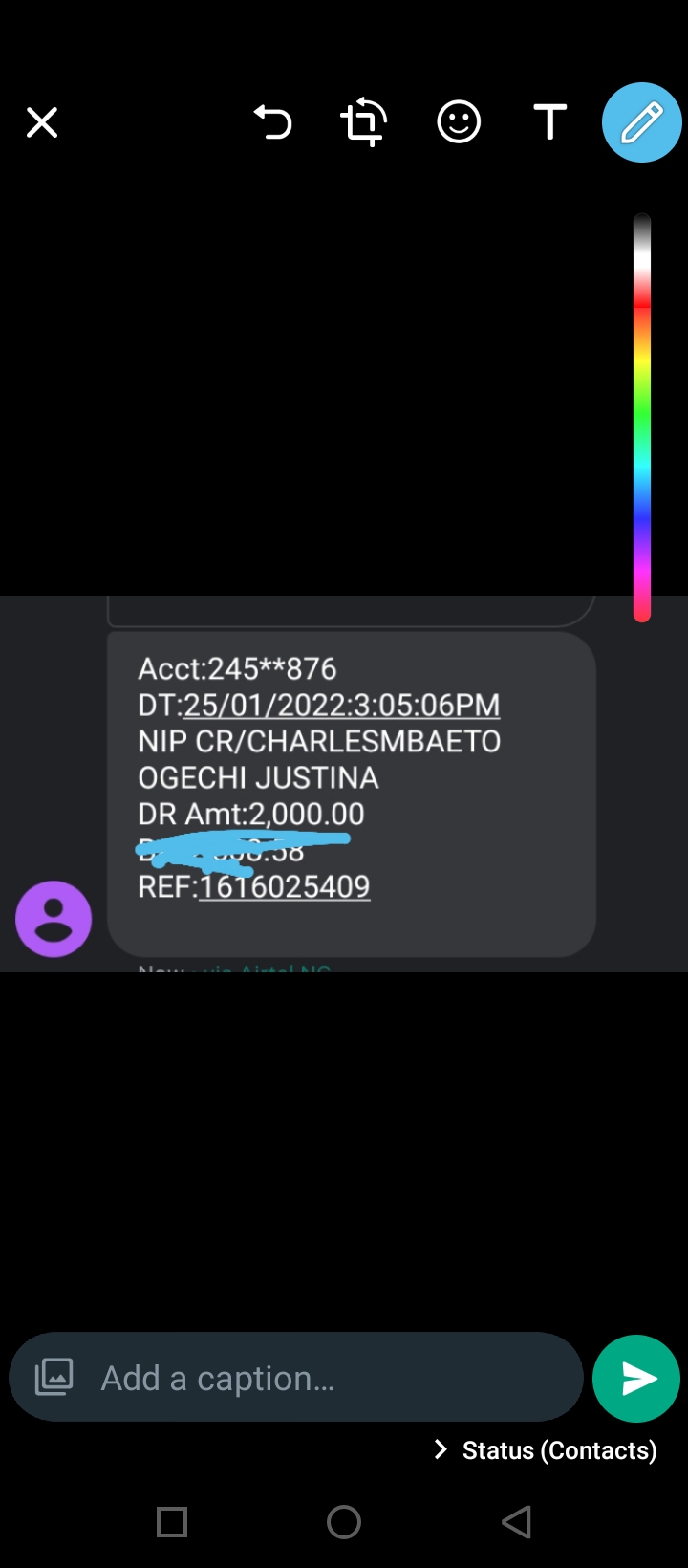Send the edited image
688x1568 pixels.
tap(636, 1379)
